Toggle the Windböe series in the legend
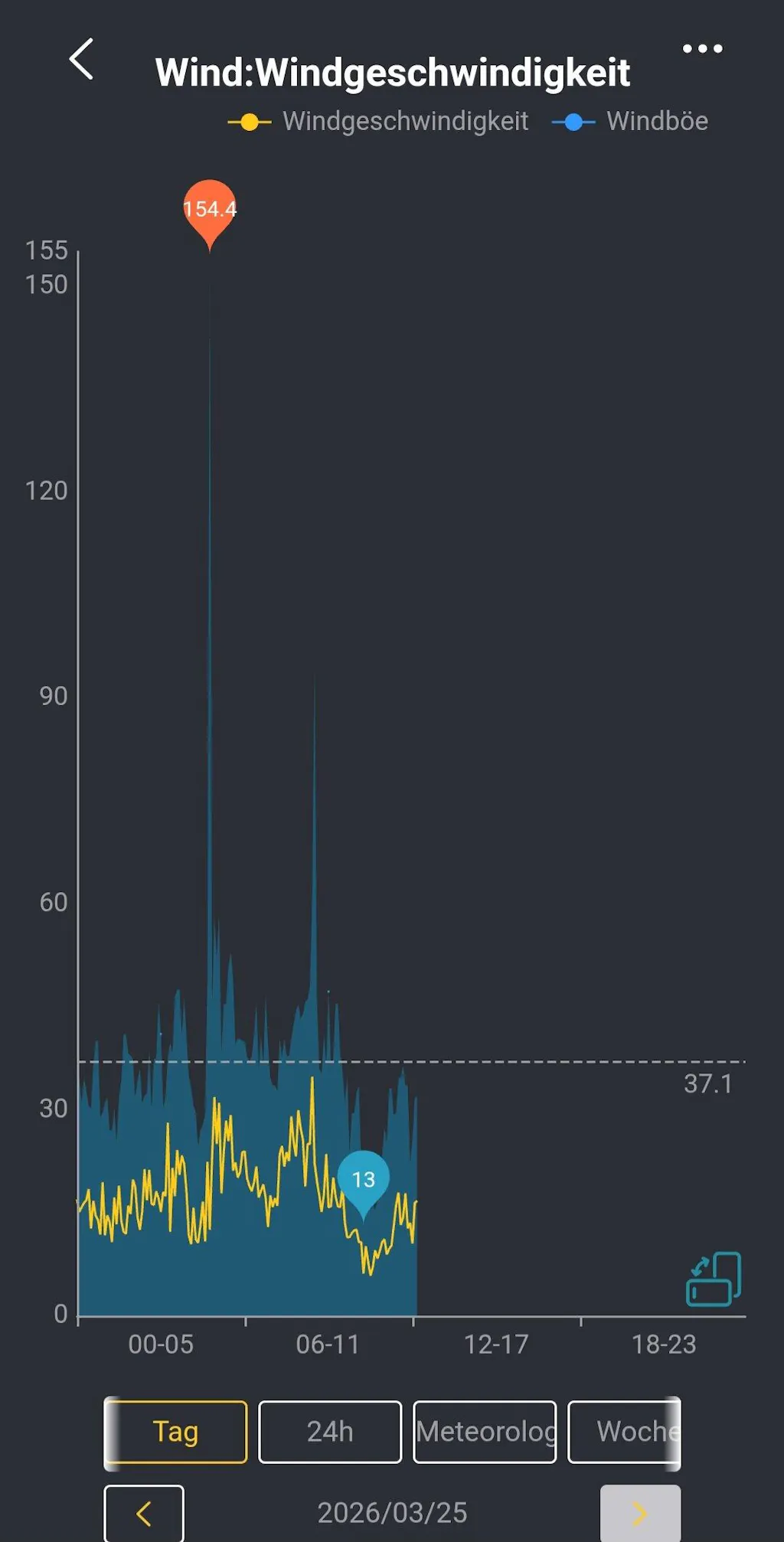Viewport: 784px width, 1542px height. (631, 122)
